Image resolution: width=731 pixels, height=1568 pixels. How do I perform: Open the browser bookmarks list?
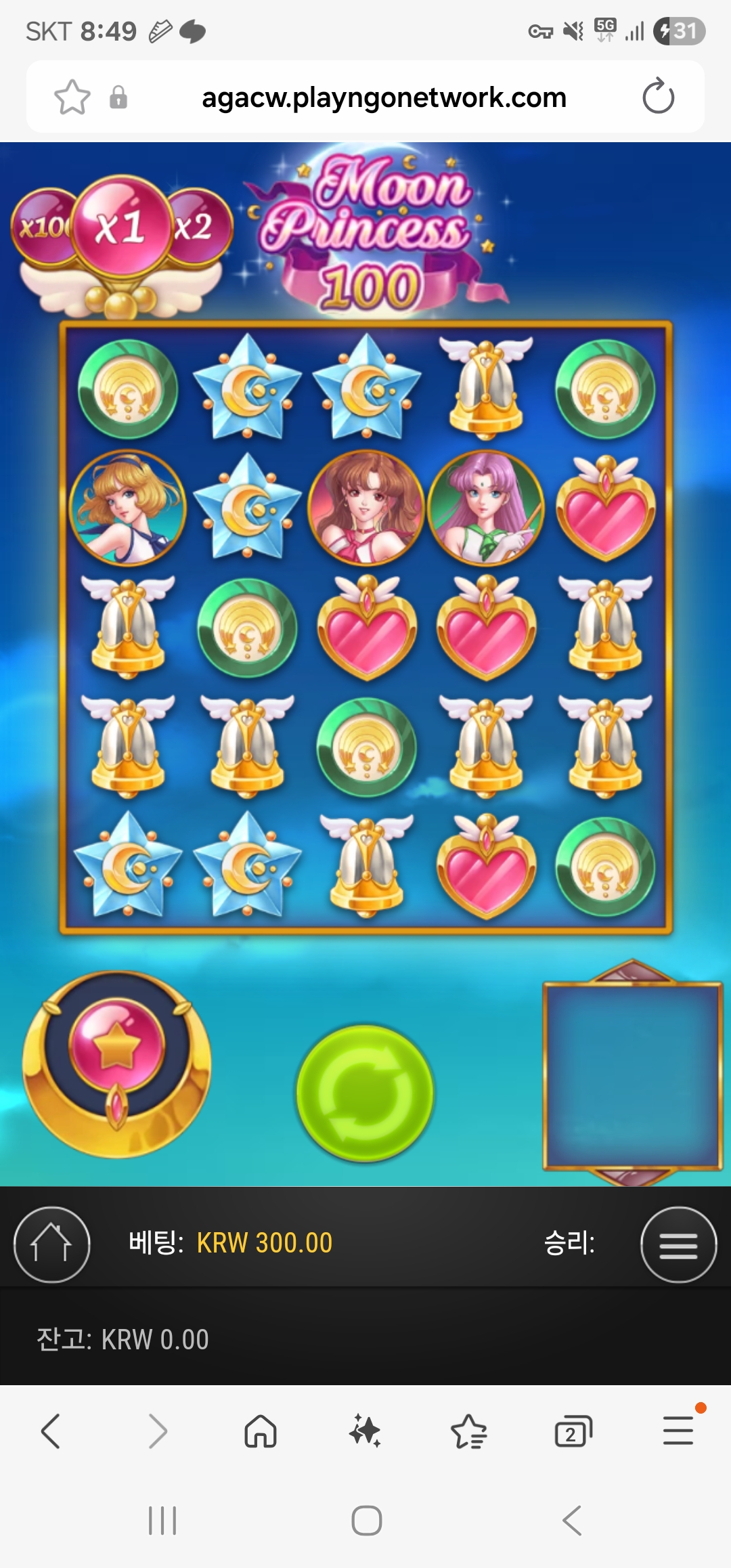pyautogui.click(x=468, y=1431)
